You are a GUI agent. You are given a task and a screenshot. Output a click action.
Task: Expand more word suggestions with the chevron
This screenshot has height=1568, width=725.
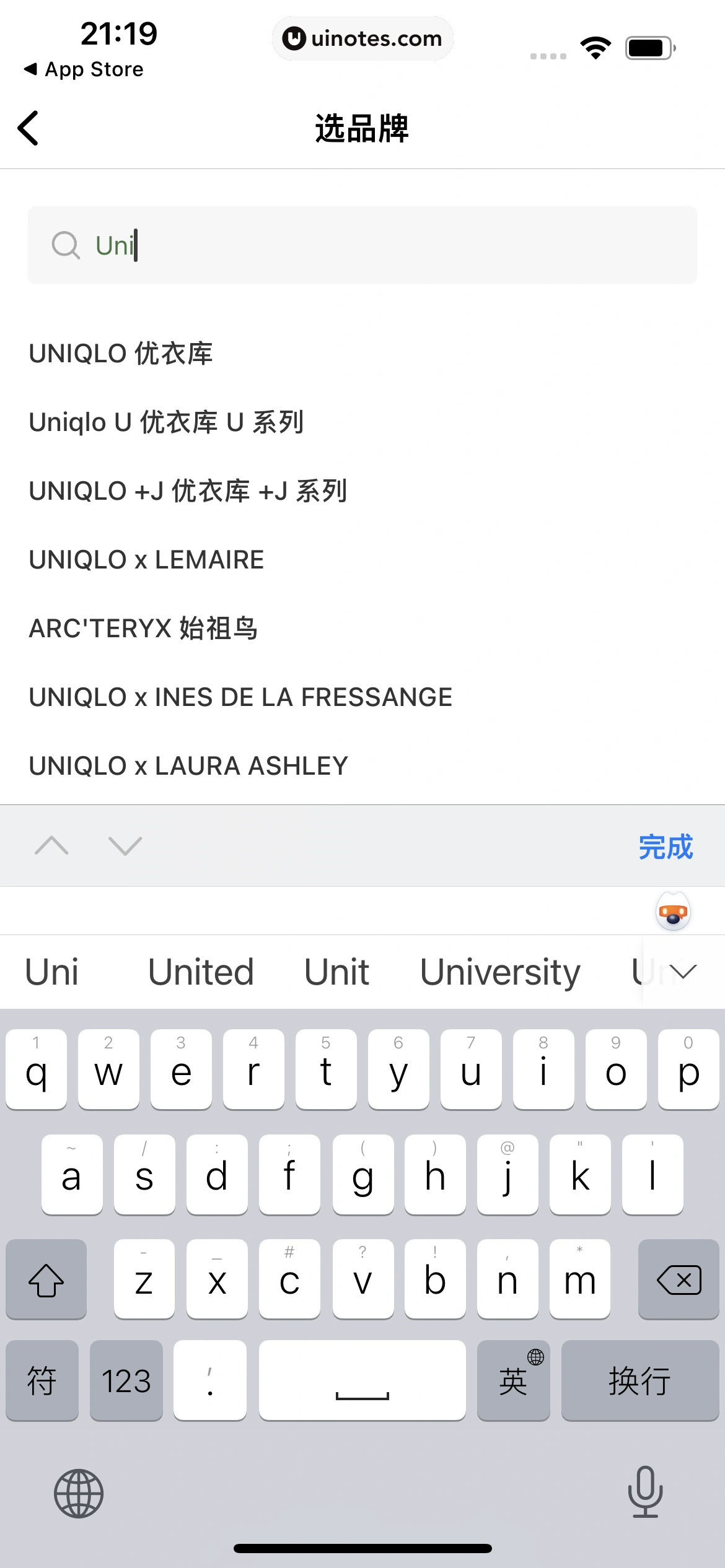[x=682, y=972]
